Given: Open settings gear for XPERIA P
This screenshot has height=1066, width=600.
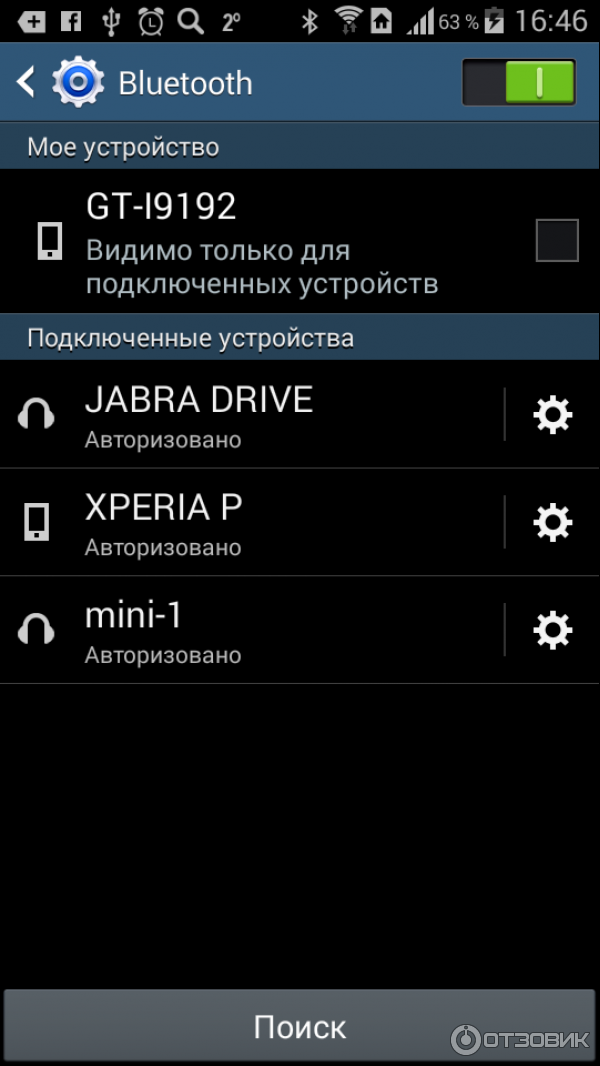Looking at the screenshot, I should 553,522.
